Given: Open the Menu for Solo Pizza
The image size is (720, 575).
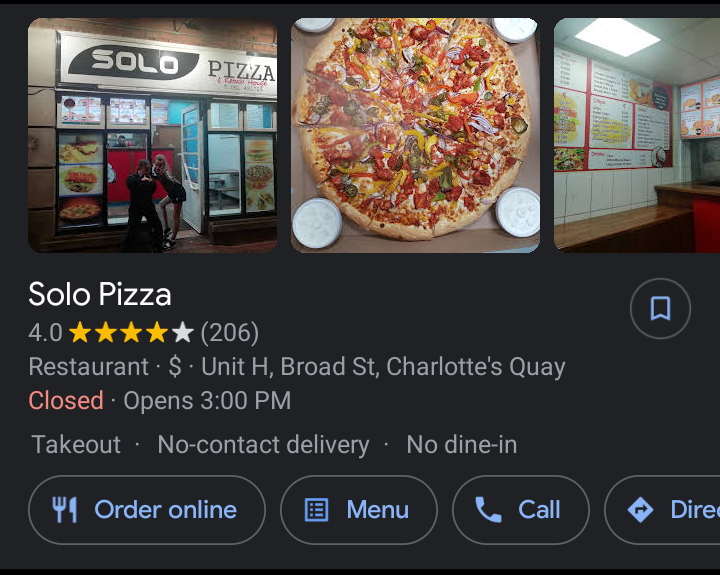Looking at the screenshot, I should [359, 510].
